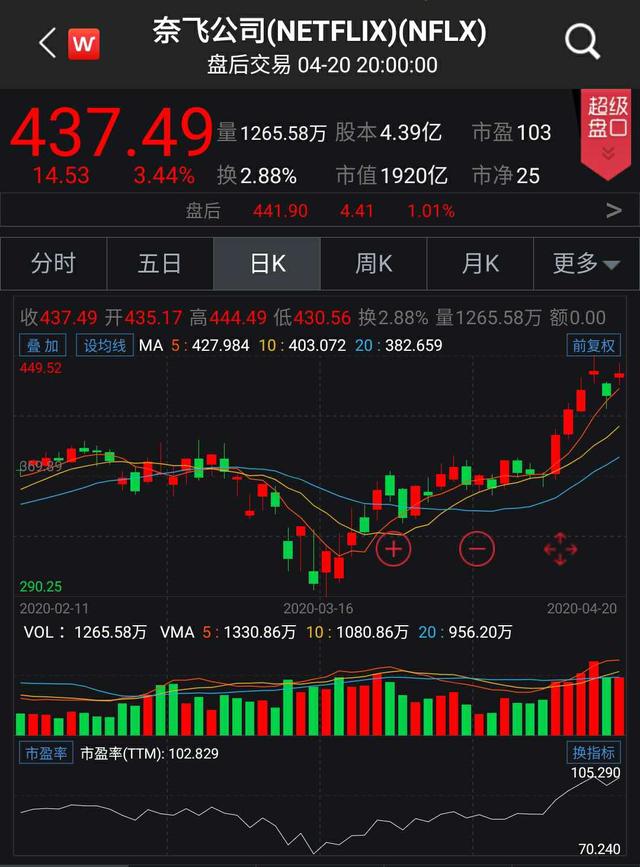This screenshot has height=867, width=640.
Task: Open 设均线 moving average settings
Action: coord(105,346)
